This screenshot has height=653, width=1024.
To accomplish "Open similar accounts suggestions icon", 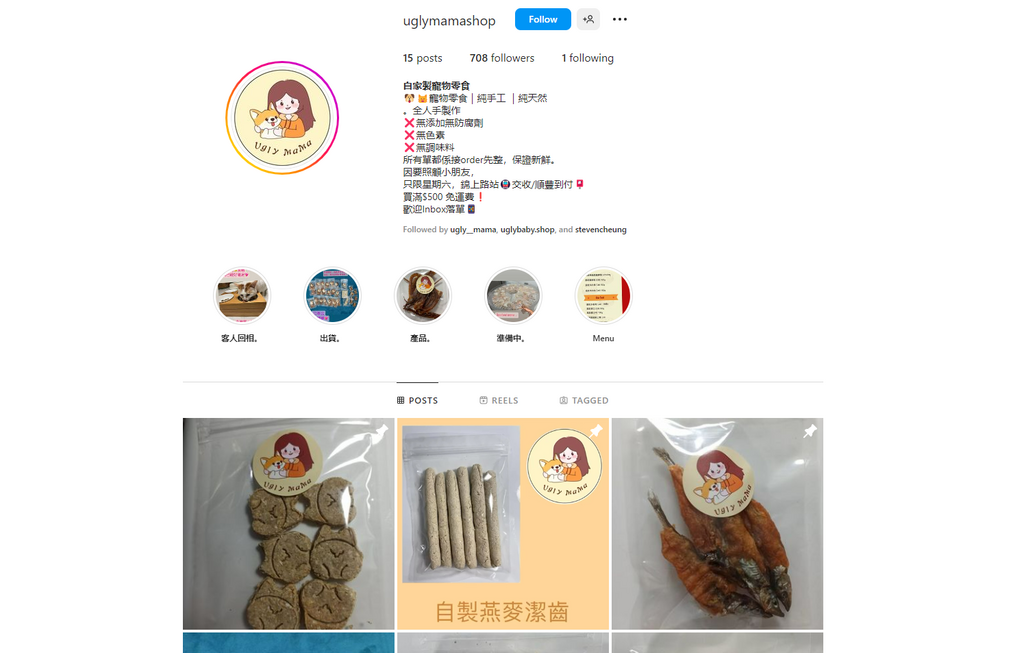I will (588, 19).
